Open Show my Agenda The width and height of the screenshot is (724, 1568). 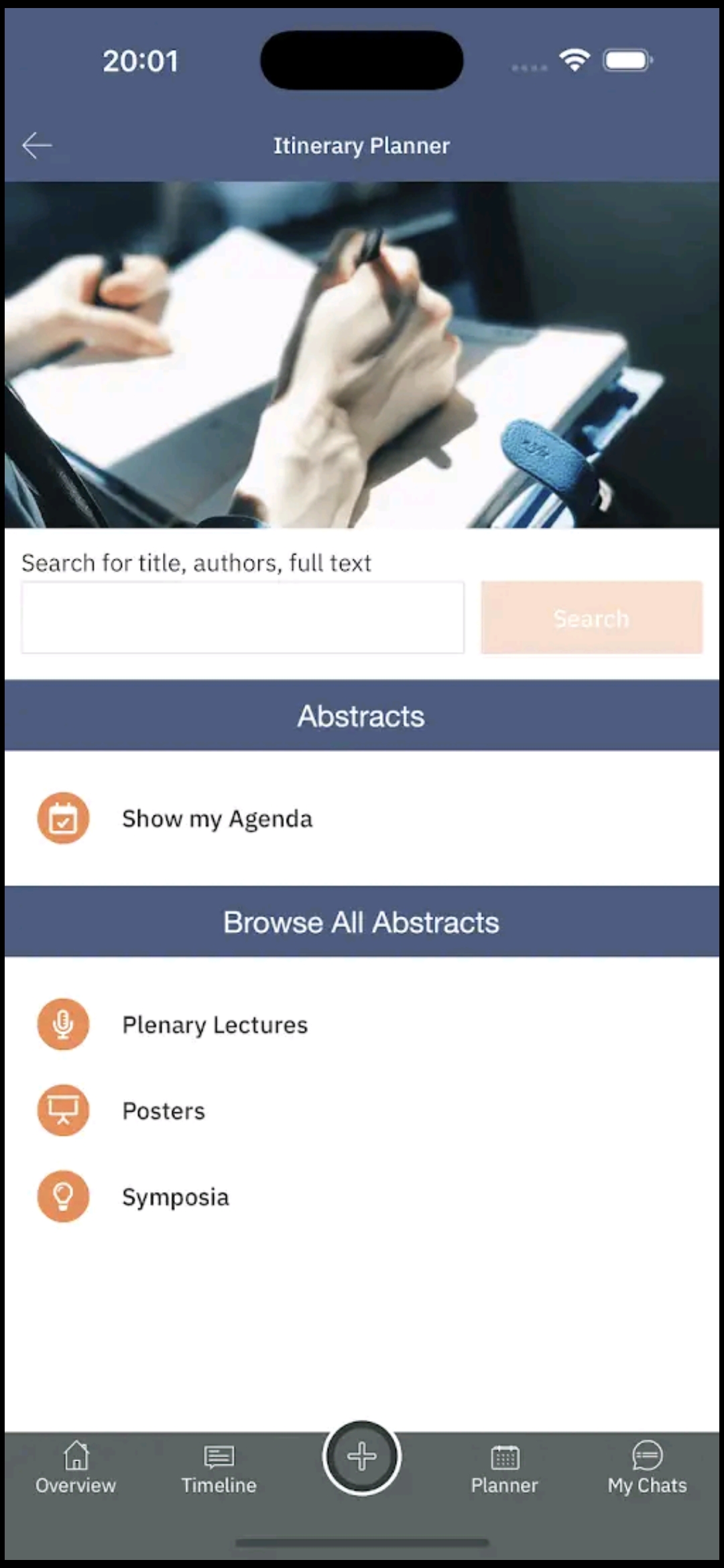click(x=217, y=818)
